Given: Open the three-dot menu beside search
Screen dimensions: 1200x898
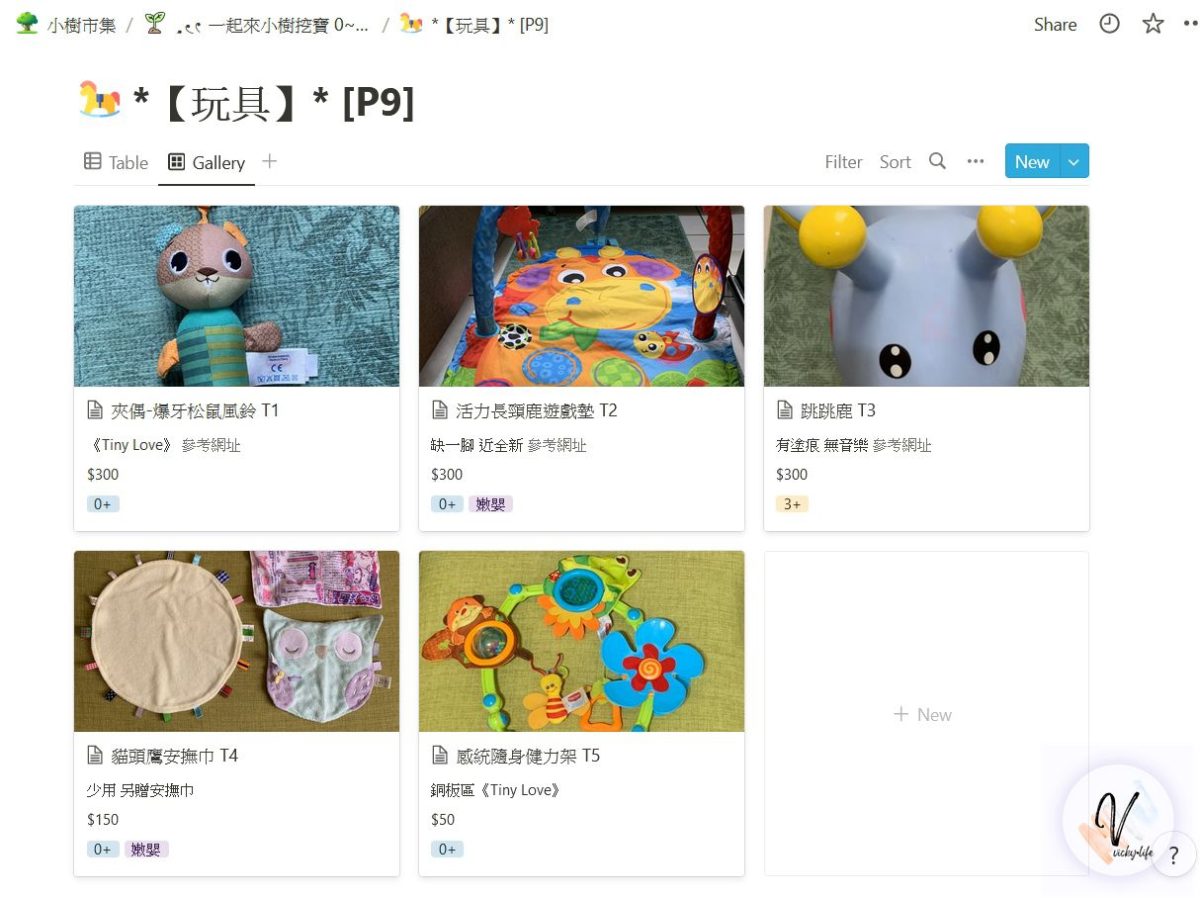Looking at the screenshot, I should click(x=975, y=161).
